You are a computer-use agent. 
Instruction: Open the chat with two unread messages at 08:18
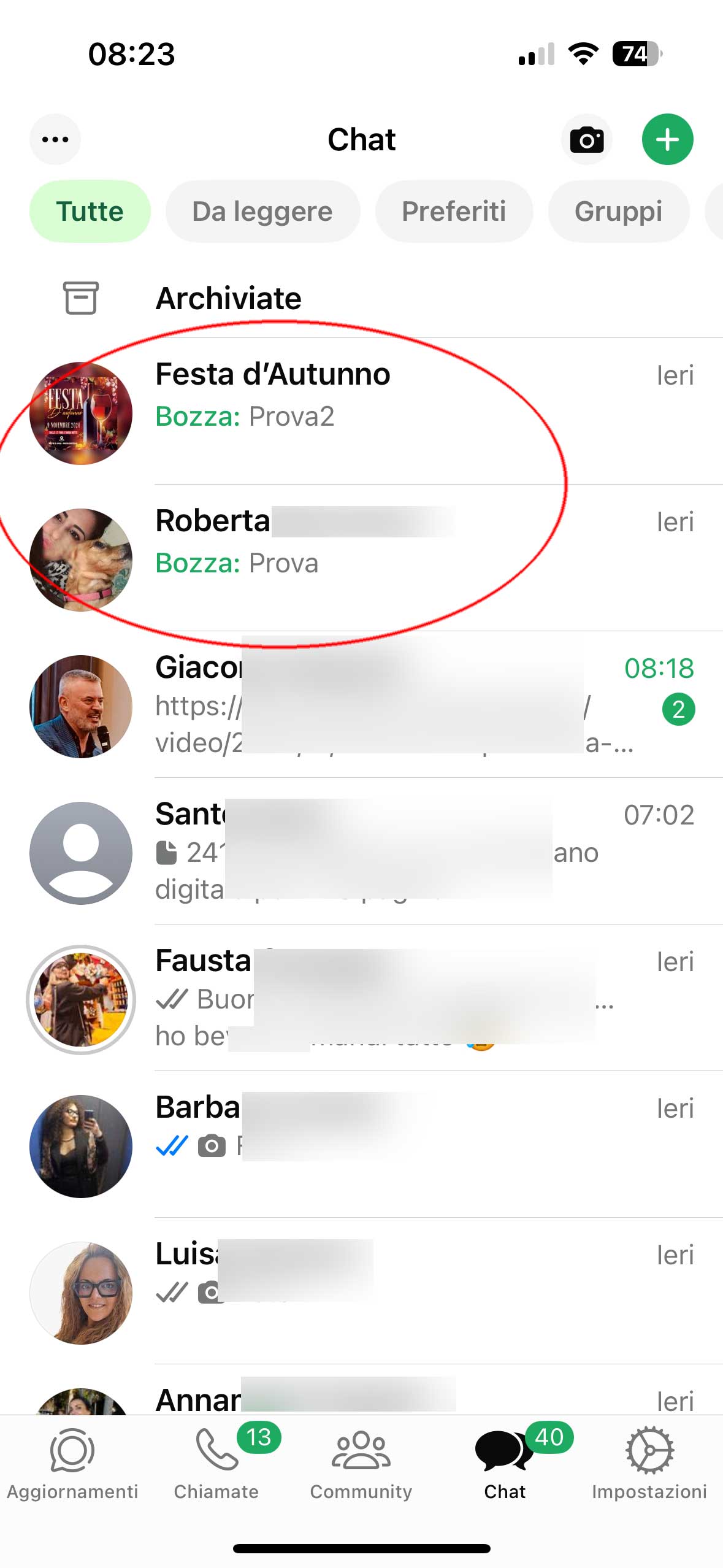pyautogui.click(x=399, y=705)
